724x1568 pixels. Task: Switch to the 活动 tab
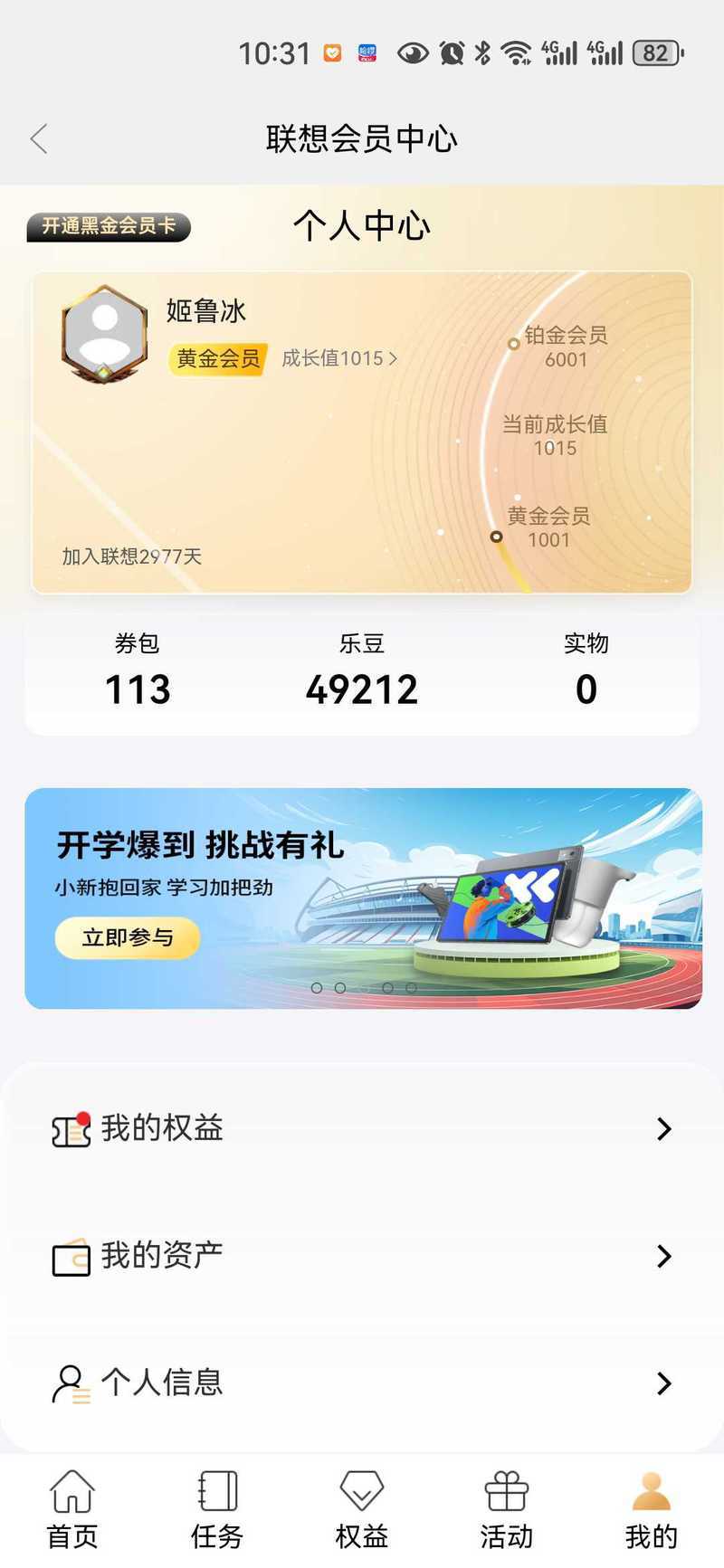click(507, 1509)
